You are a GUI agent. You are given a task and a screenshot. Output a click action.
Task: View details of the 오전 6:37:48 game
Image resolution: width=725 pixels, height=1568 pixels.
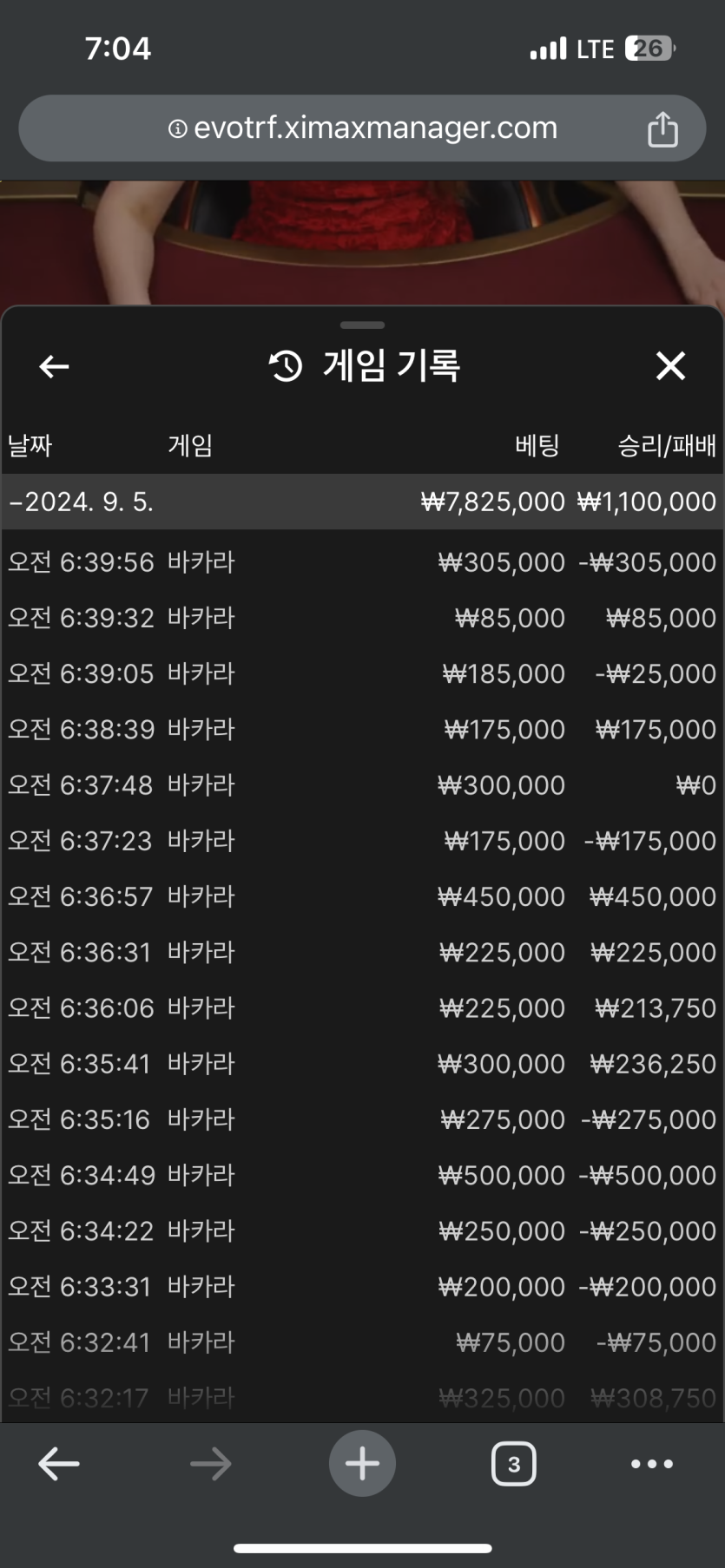point(362,785)
